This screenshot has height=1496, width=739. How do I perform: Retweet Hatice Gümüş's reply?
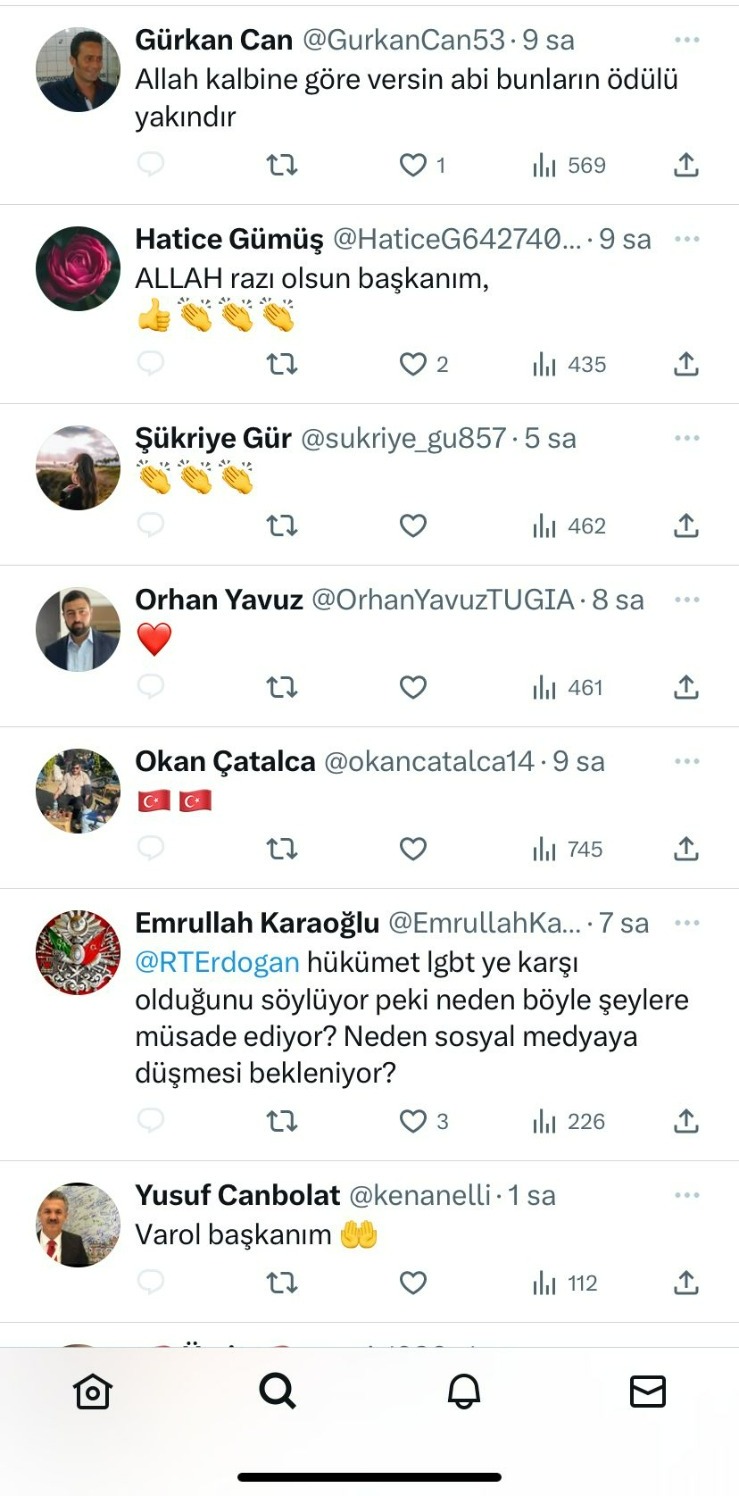282,365
